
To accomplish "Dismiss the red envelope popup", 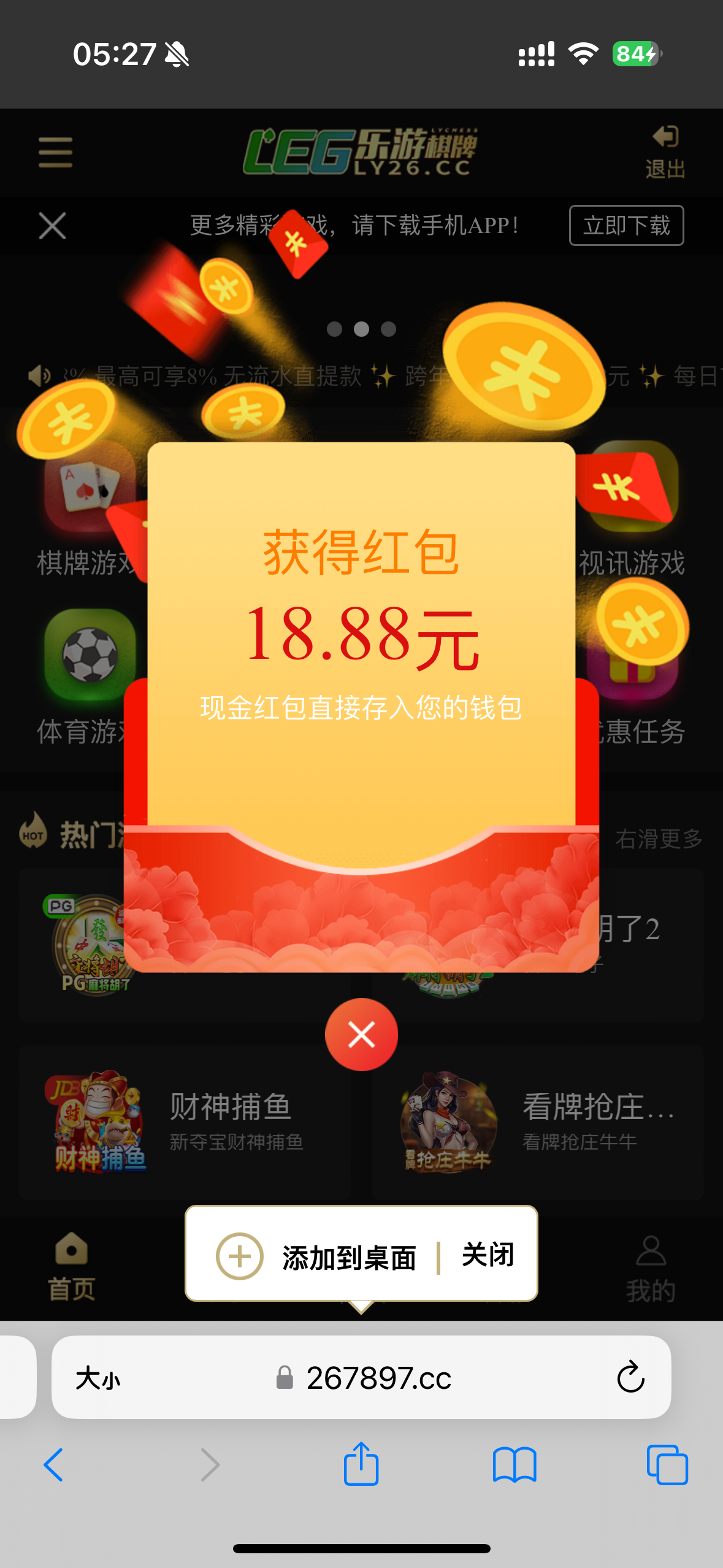I will coord(361,1034).
